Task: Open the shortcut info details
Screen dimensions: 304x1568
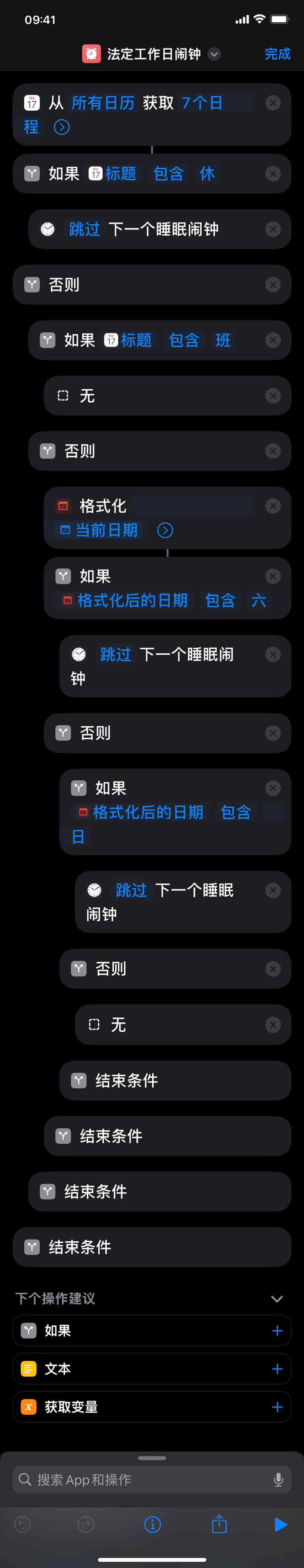Action: [x=152, y=1524]
